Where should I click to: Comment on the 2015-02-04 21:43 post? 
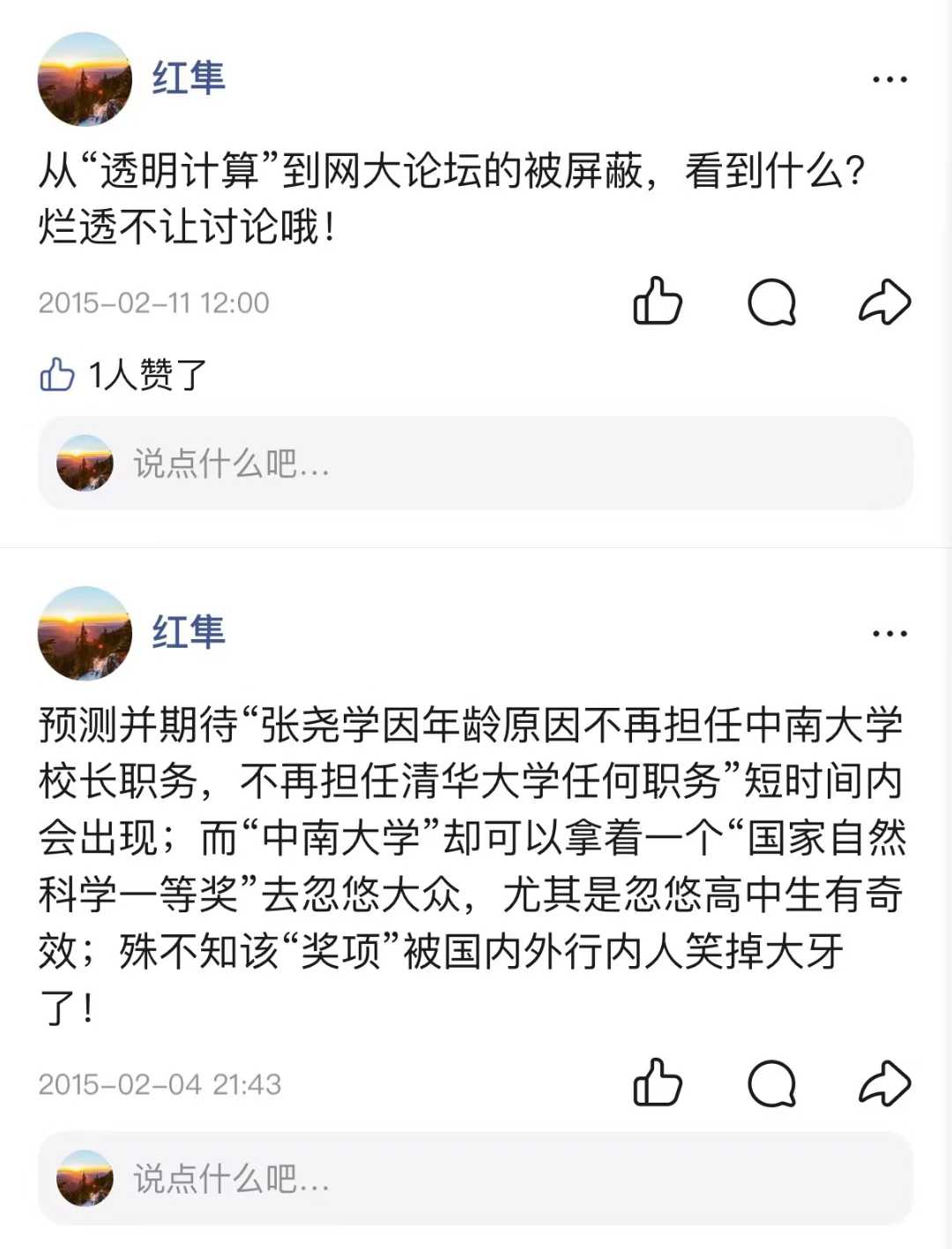pos(771,1083)
